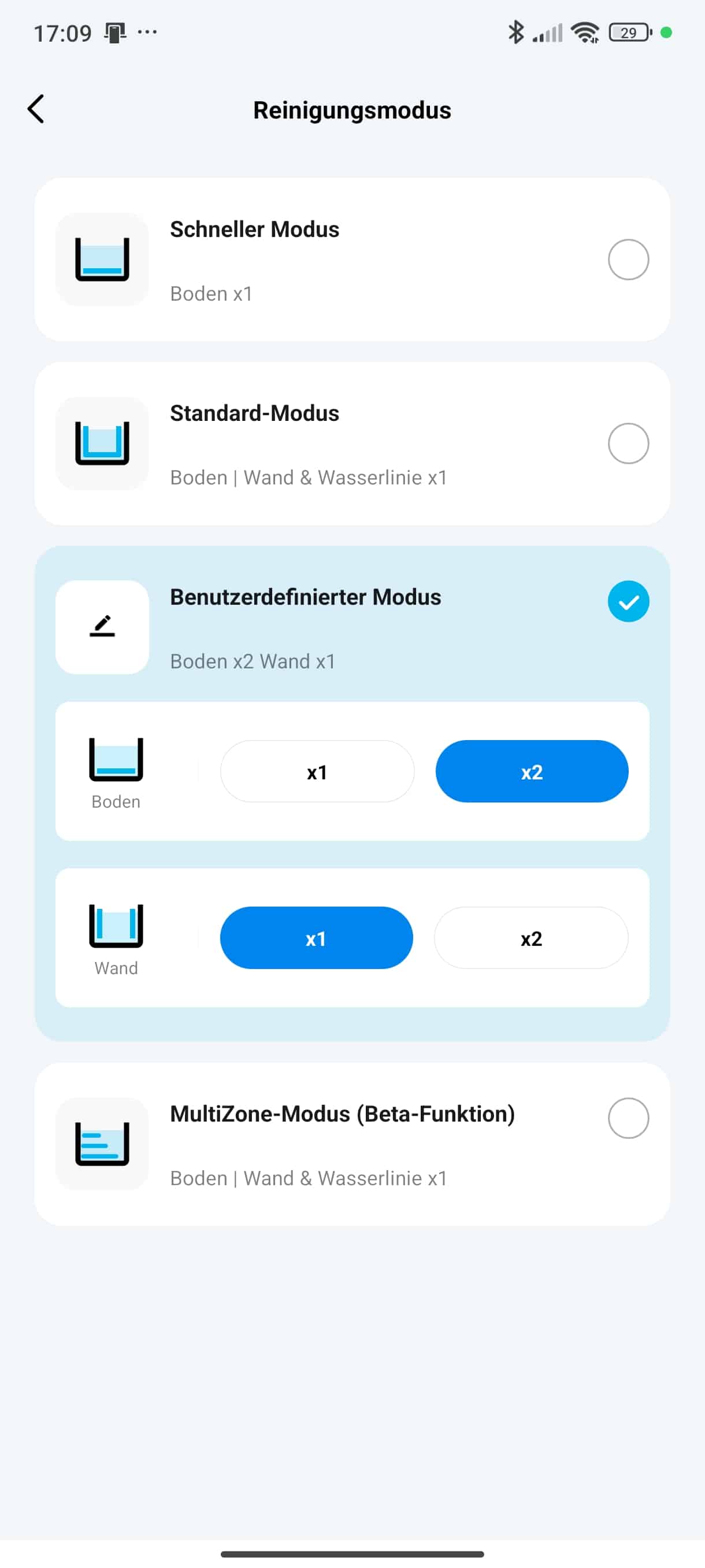This screenshot has height=1568, width=705.
Task: Select MultiZone-Modus (Beta-Funktion)
Action: (628, 1118)
